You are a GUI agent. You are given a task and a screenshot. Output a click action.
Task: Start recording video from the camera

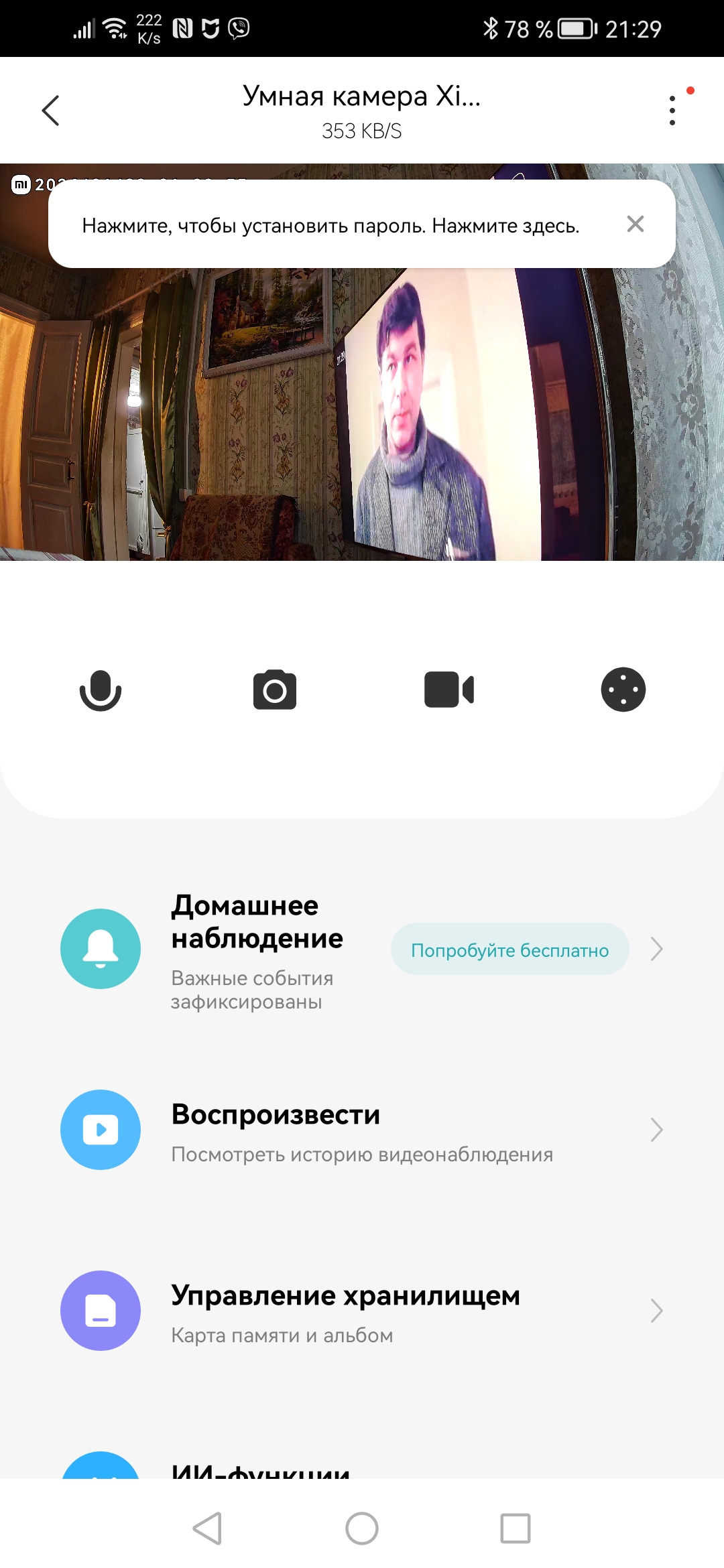pyautogui.click(x=449, y=690)
